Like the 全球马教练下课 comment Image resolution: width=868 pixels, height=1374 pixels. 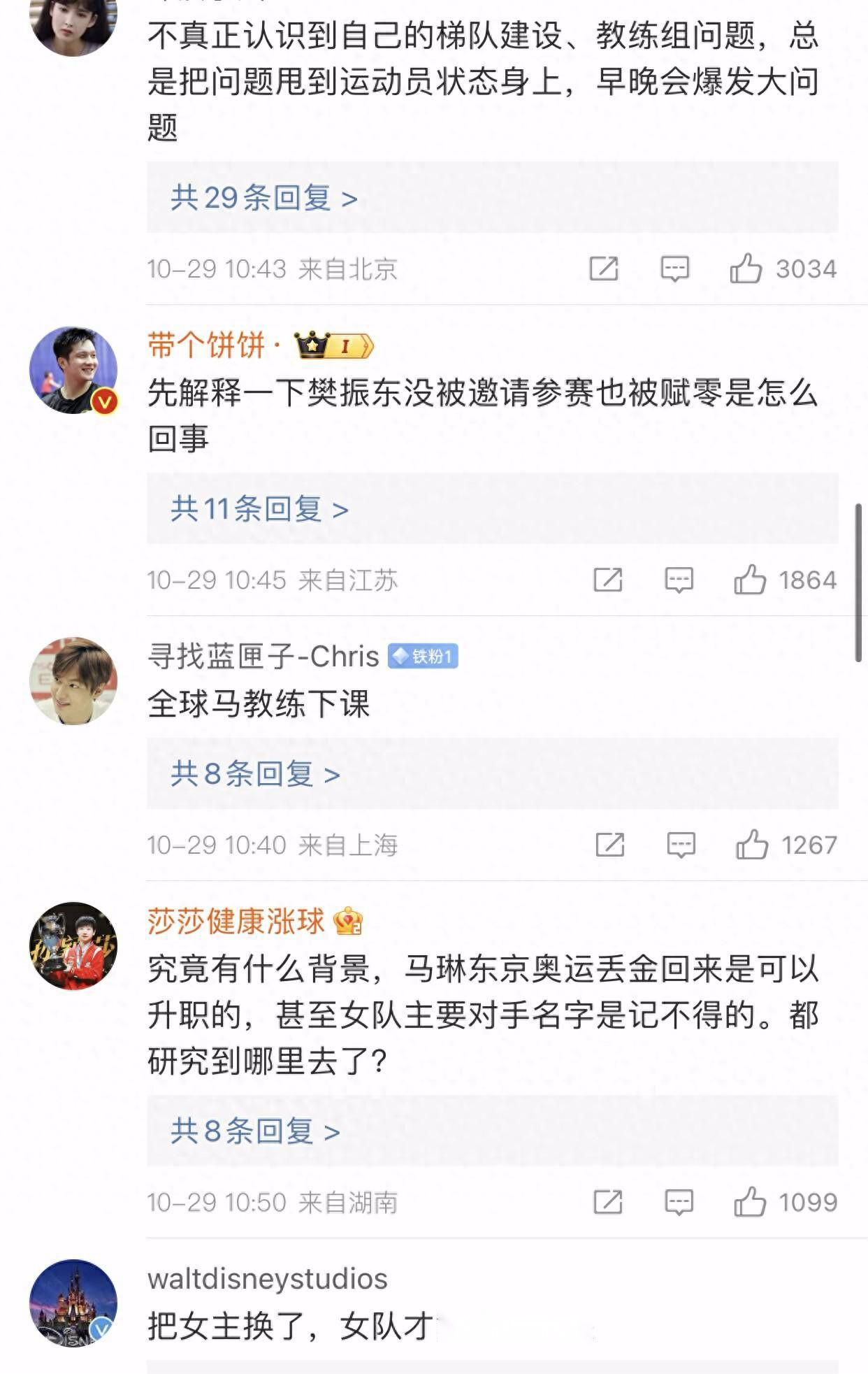tap(754, 845)
